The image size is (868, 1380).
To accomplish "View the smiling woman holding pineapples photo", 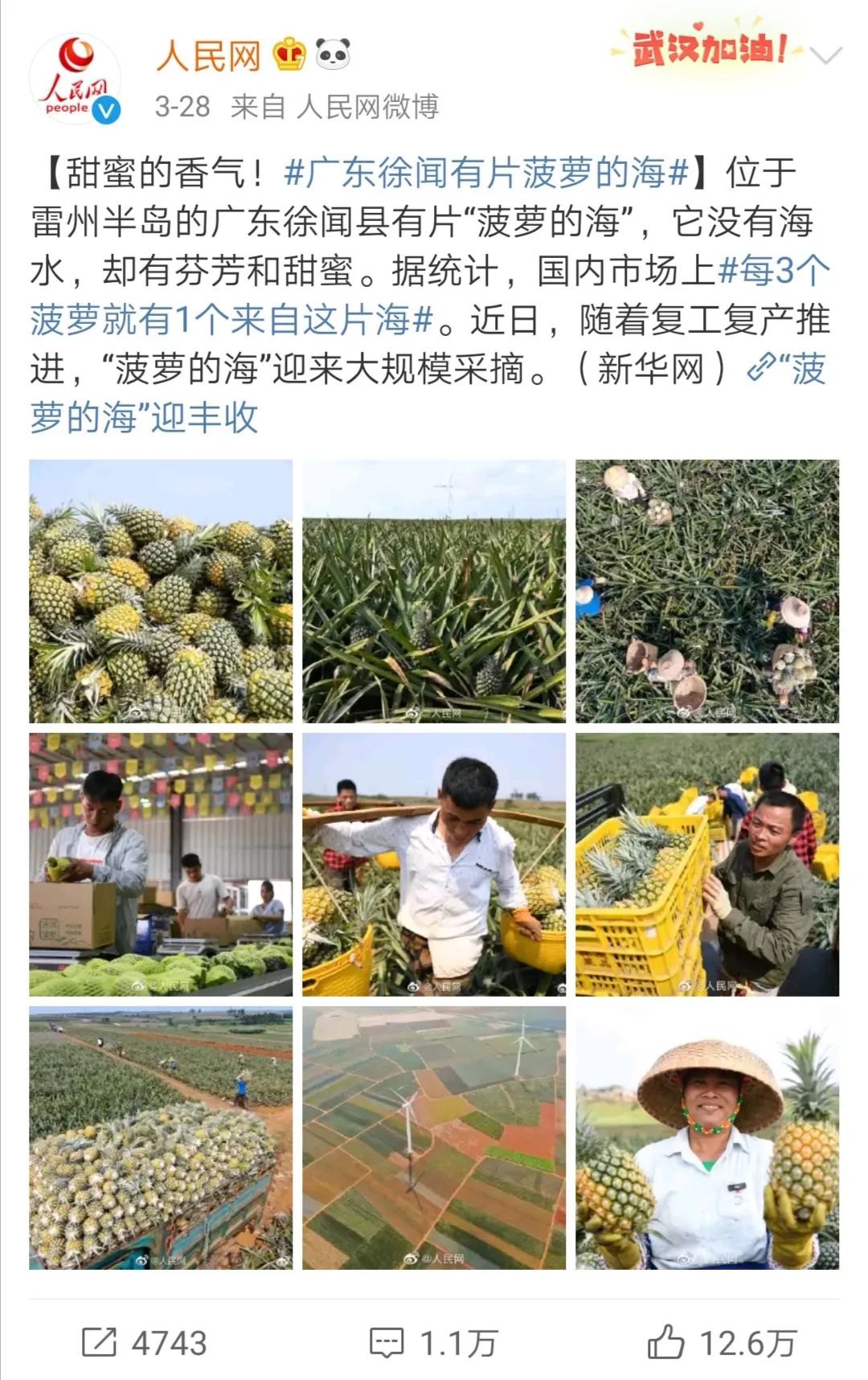I will (707, 1137).
